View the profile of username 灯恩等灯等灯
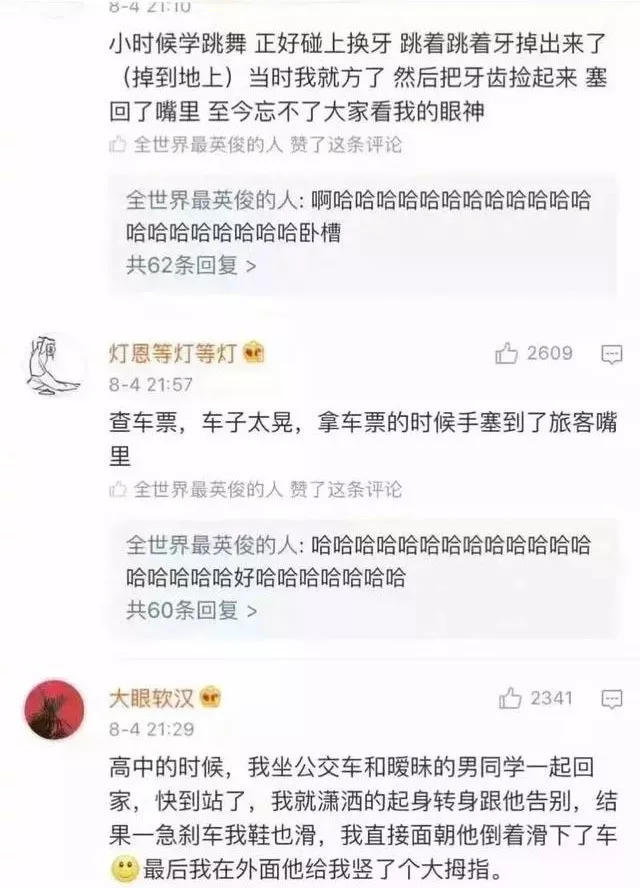 point(171,354)
